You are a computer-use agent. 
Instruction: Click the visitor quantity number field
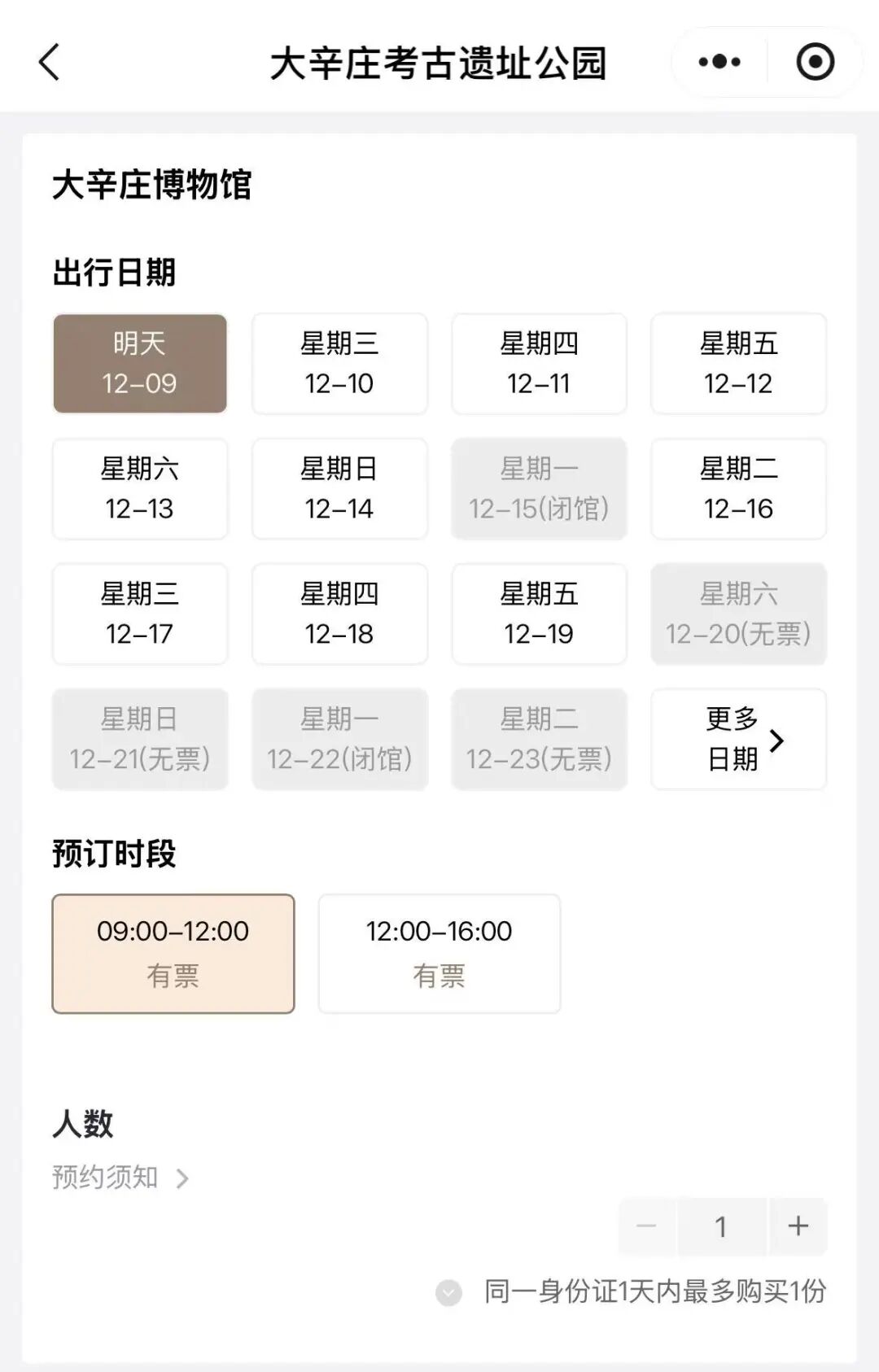(721, 1226)
